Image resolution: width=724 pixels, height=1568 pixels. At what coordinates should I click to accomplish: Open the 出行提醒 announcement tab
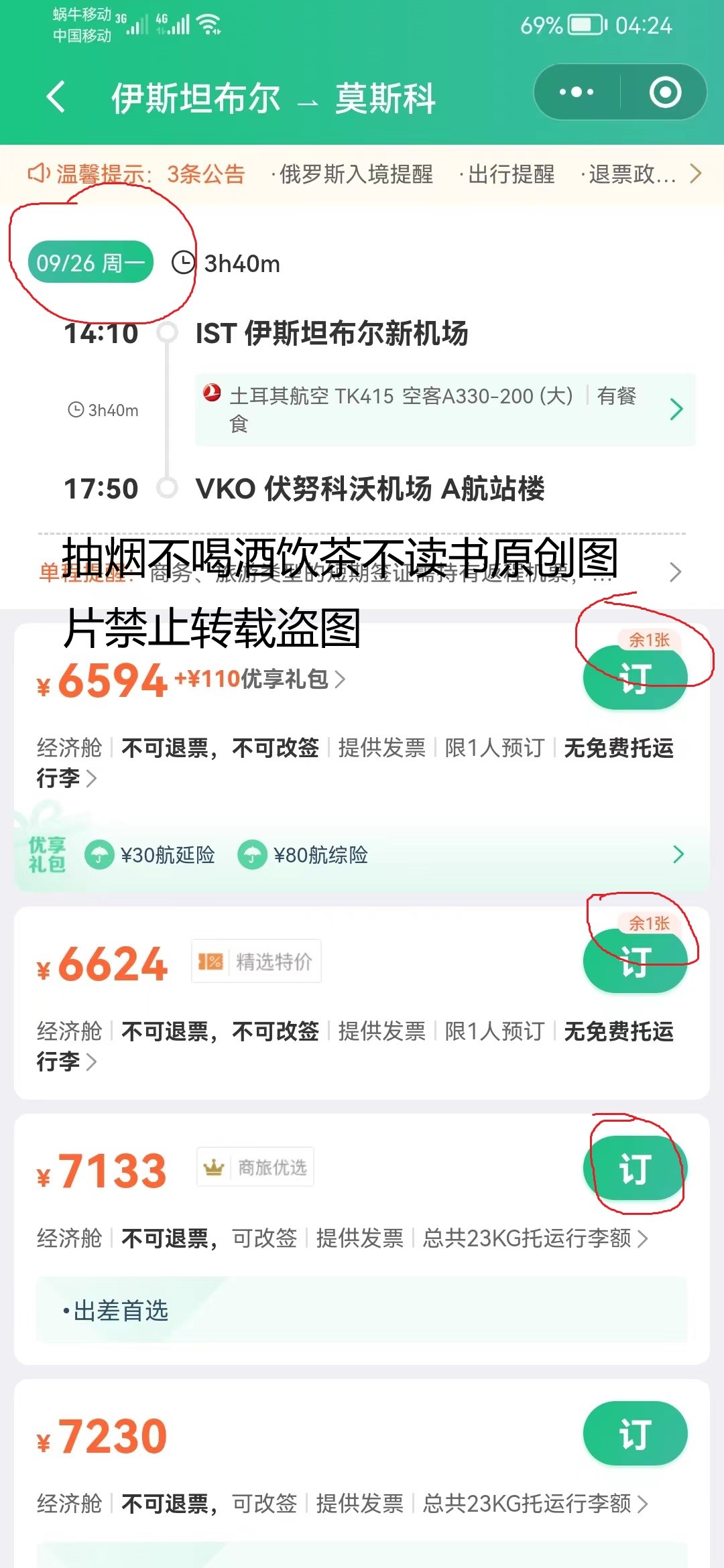click(x=513, y=174)
